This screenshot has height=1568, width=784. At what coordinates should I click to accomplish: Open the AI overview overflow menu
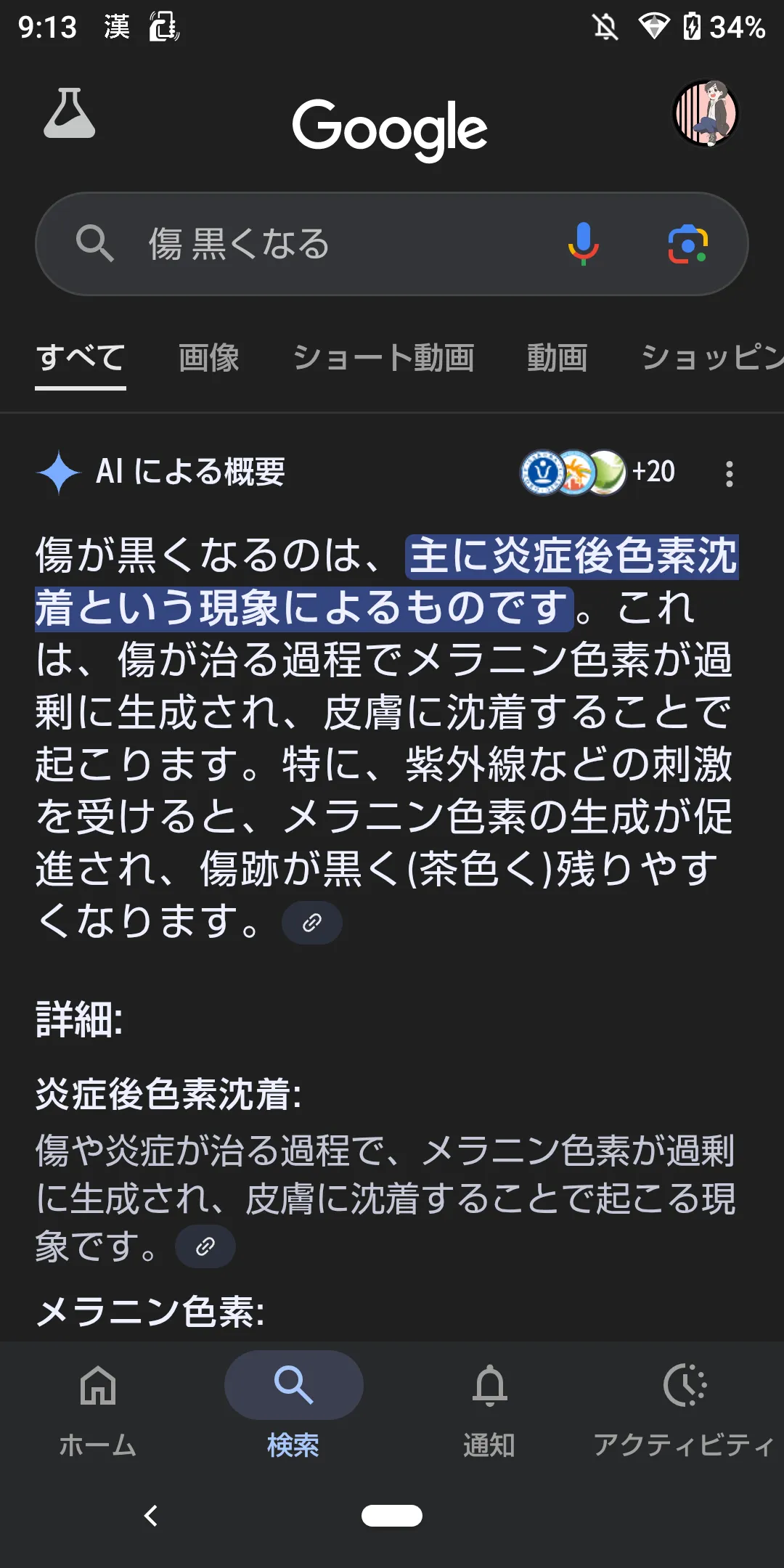click(729, 474)
